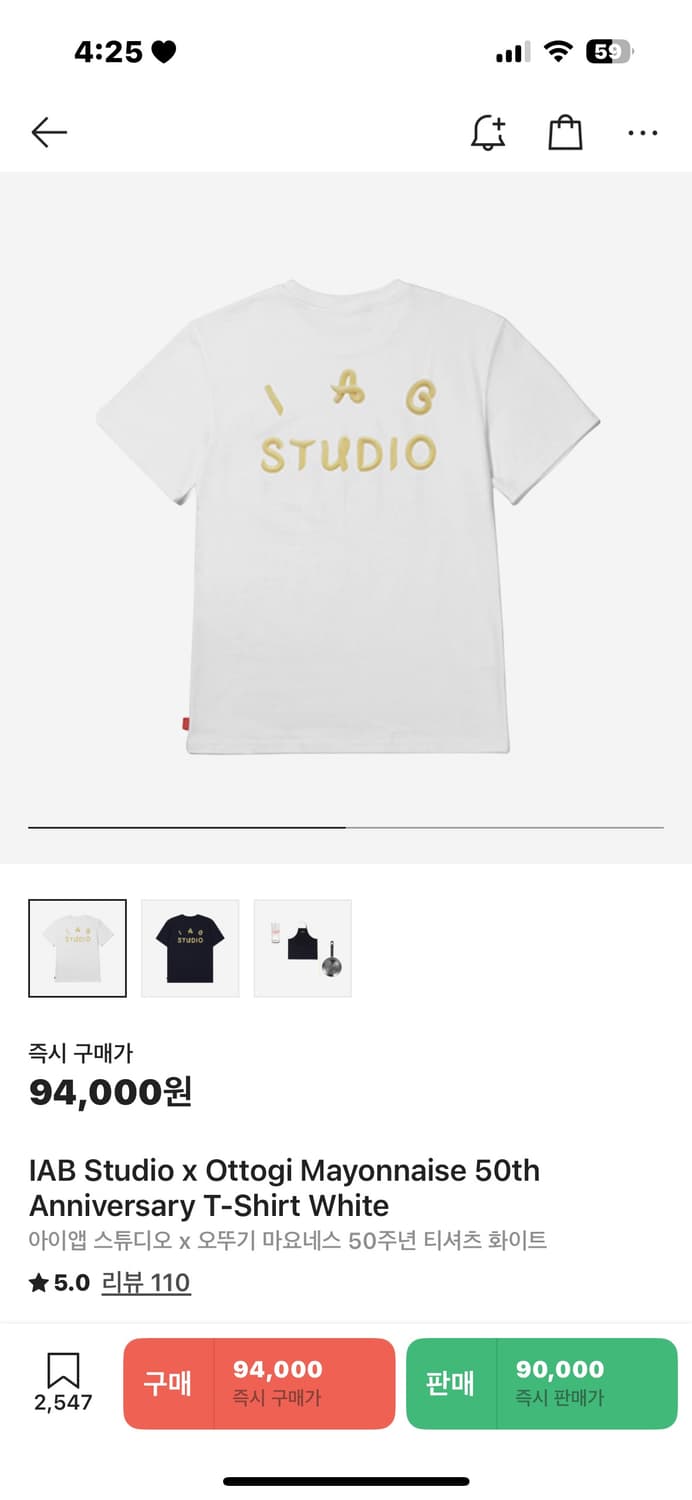
Task: Open the shopping bag
Action: pos(565,133)
